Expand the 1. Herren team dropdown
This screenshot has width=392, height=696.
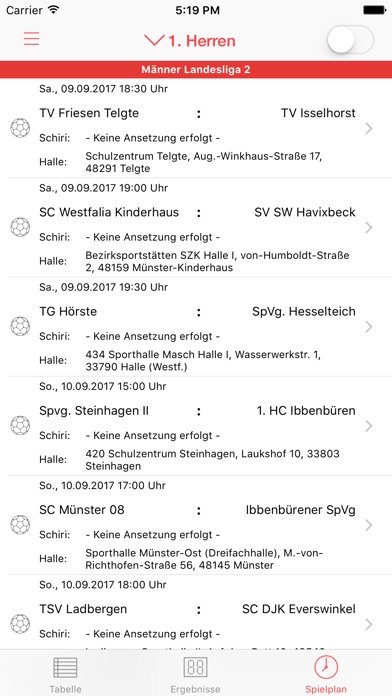(190, 40)
